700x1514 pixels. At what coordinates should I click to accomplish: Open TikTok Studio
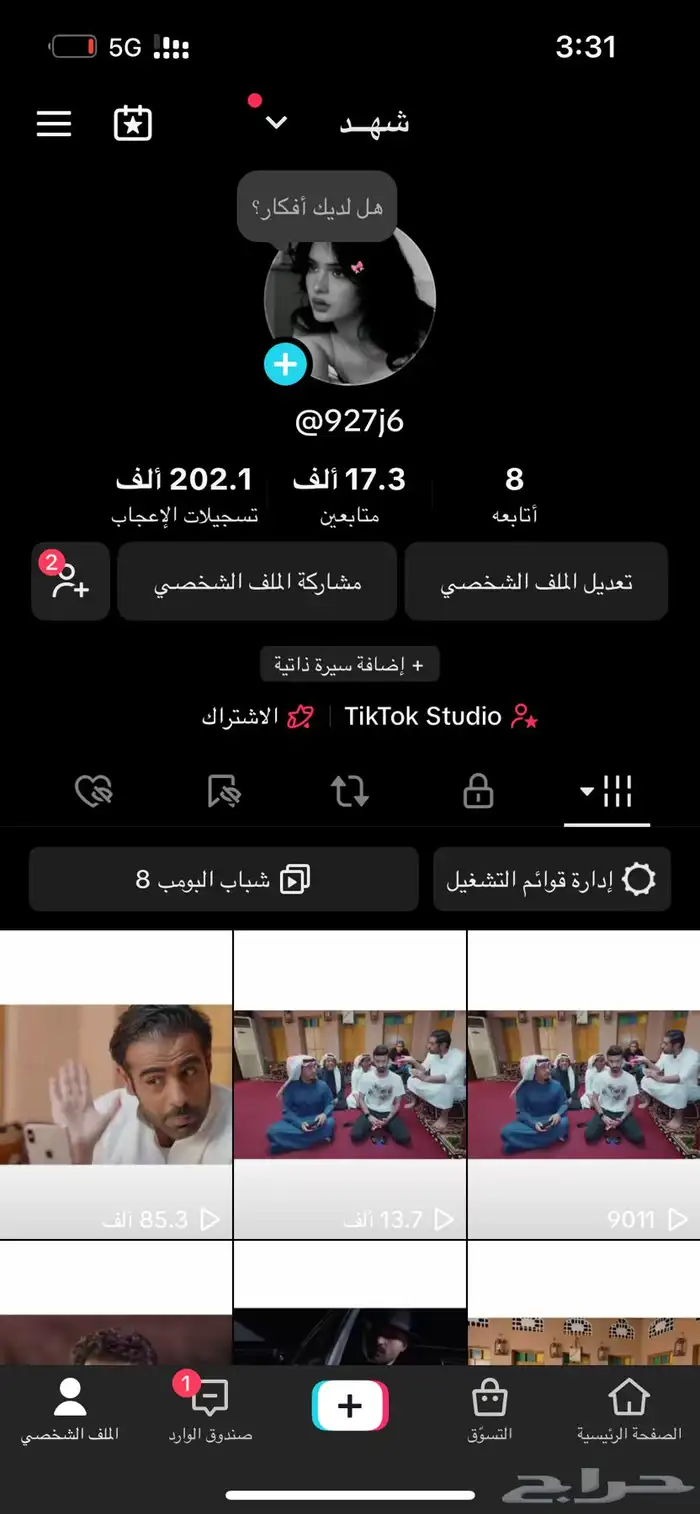point(440,716)
